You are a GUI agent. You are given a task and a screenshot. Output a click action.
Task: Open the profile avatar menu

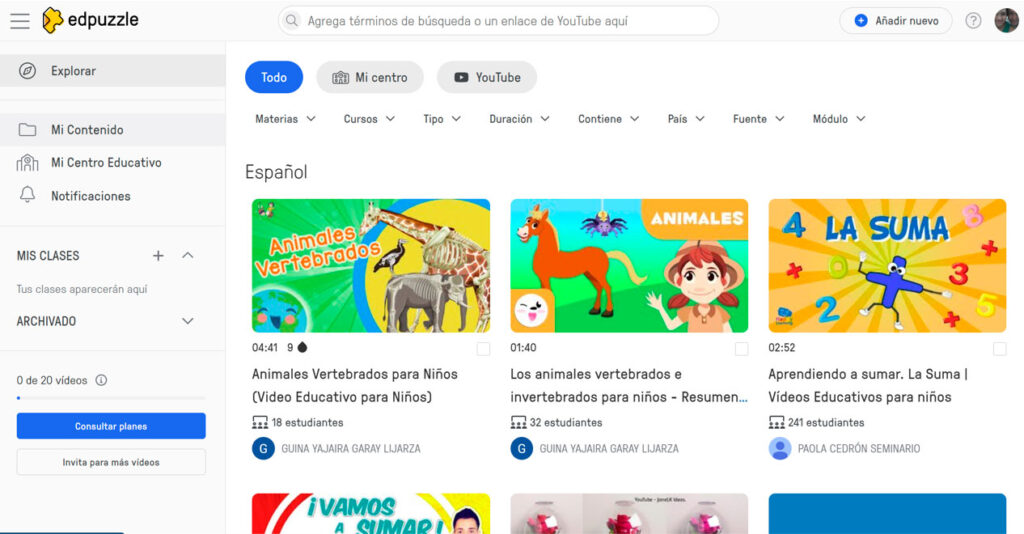(x=1006, y=20)
